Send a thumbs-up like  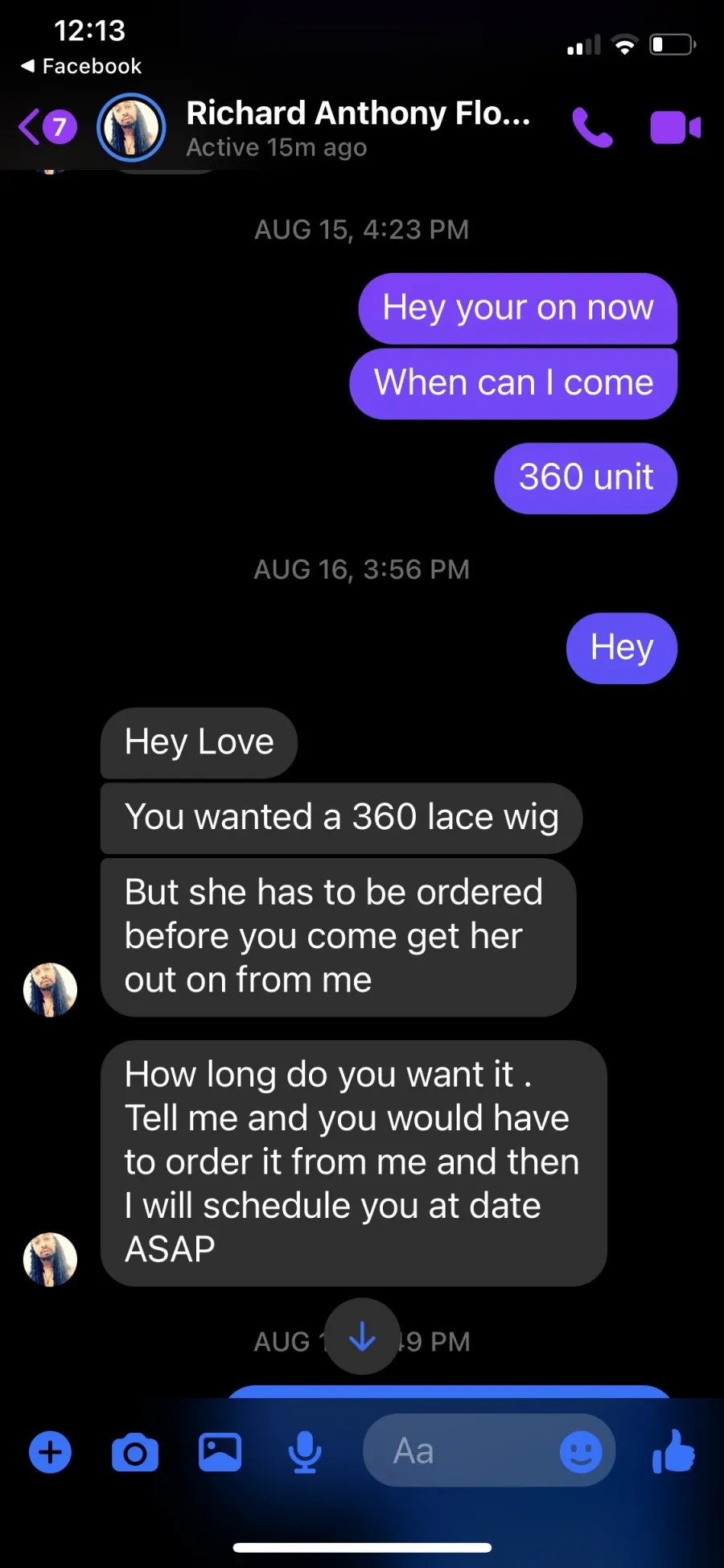point(674,1451)
